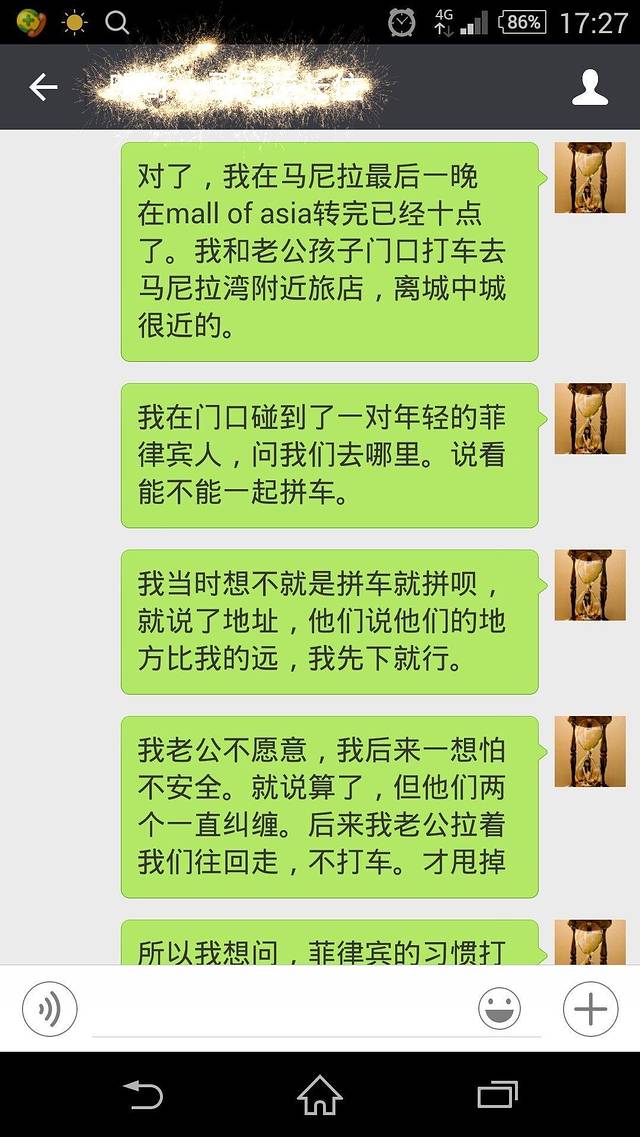Image resolution: width=640 pixels, height=1137 pixels.
Task: Tap the system home button
Action: pyautogui.click(x=319, y=1095)
